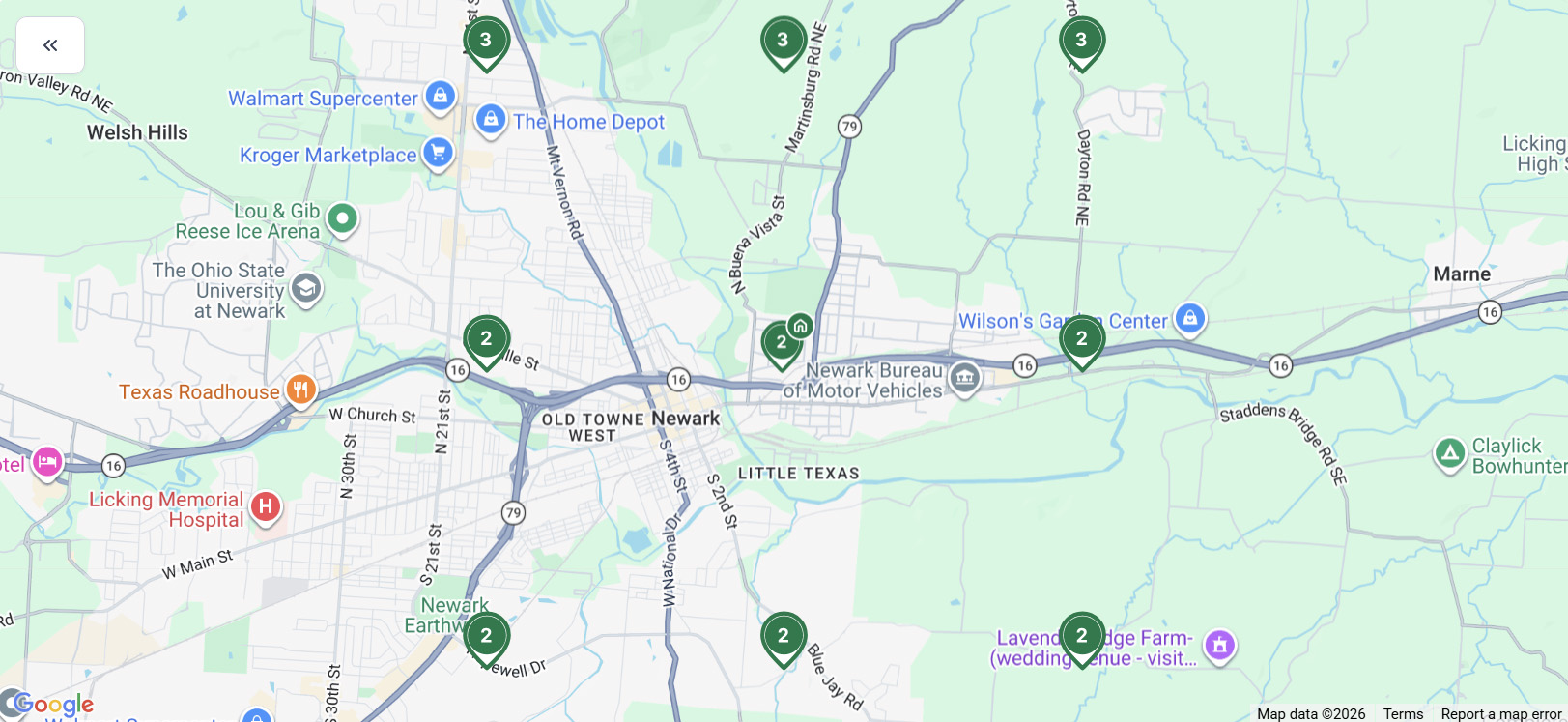The width and height of the screenshot is (1568, 722).
Task: Tap the Lou & Gib Reese Ice Arena marker
Action: tap(342, 218)
